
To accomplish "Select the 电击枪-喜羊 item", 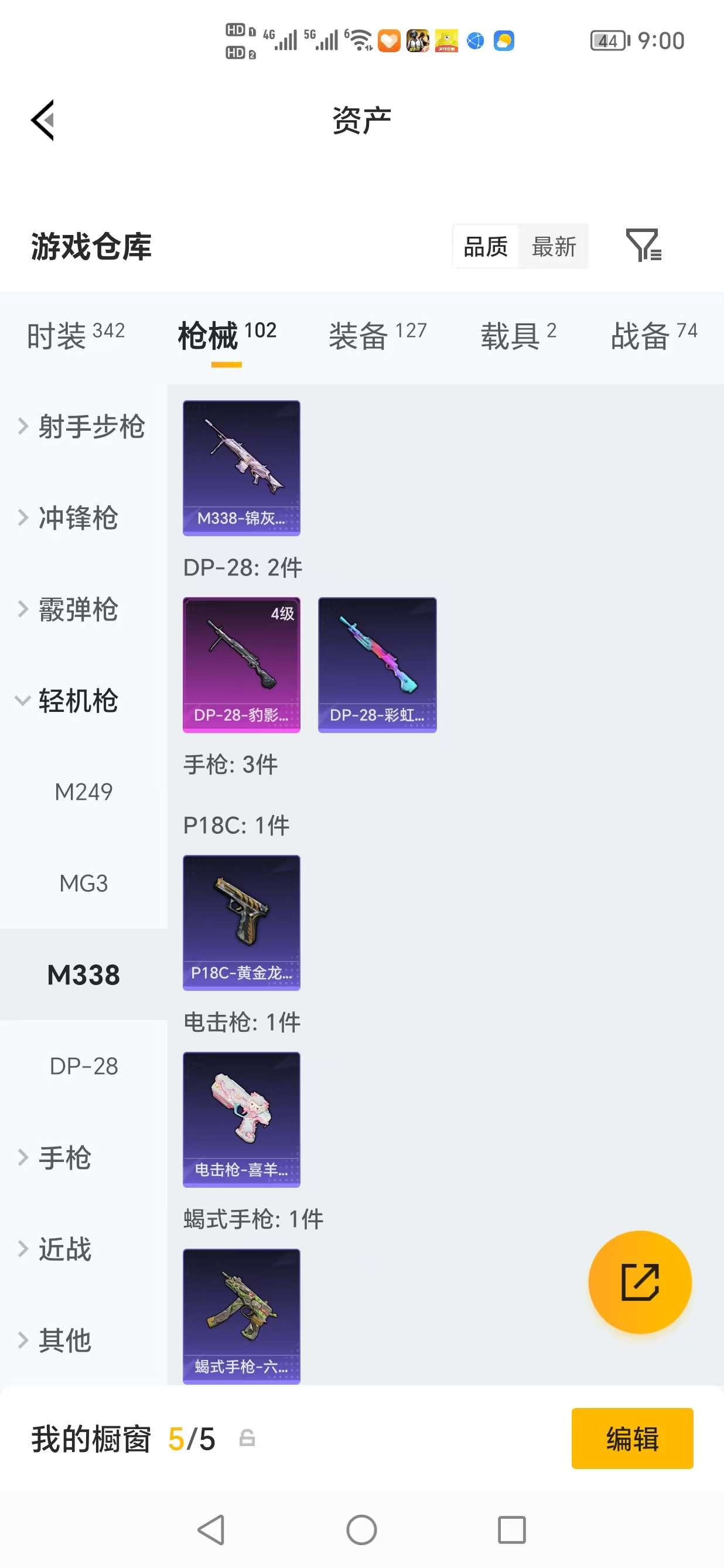I will (241, 1120).
